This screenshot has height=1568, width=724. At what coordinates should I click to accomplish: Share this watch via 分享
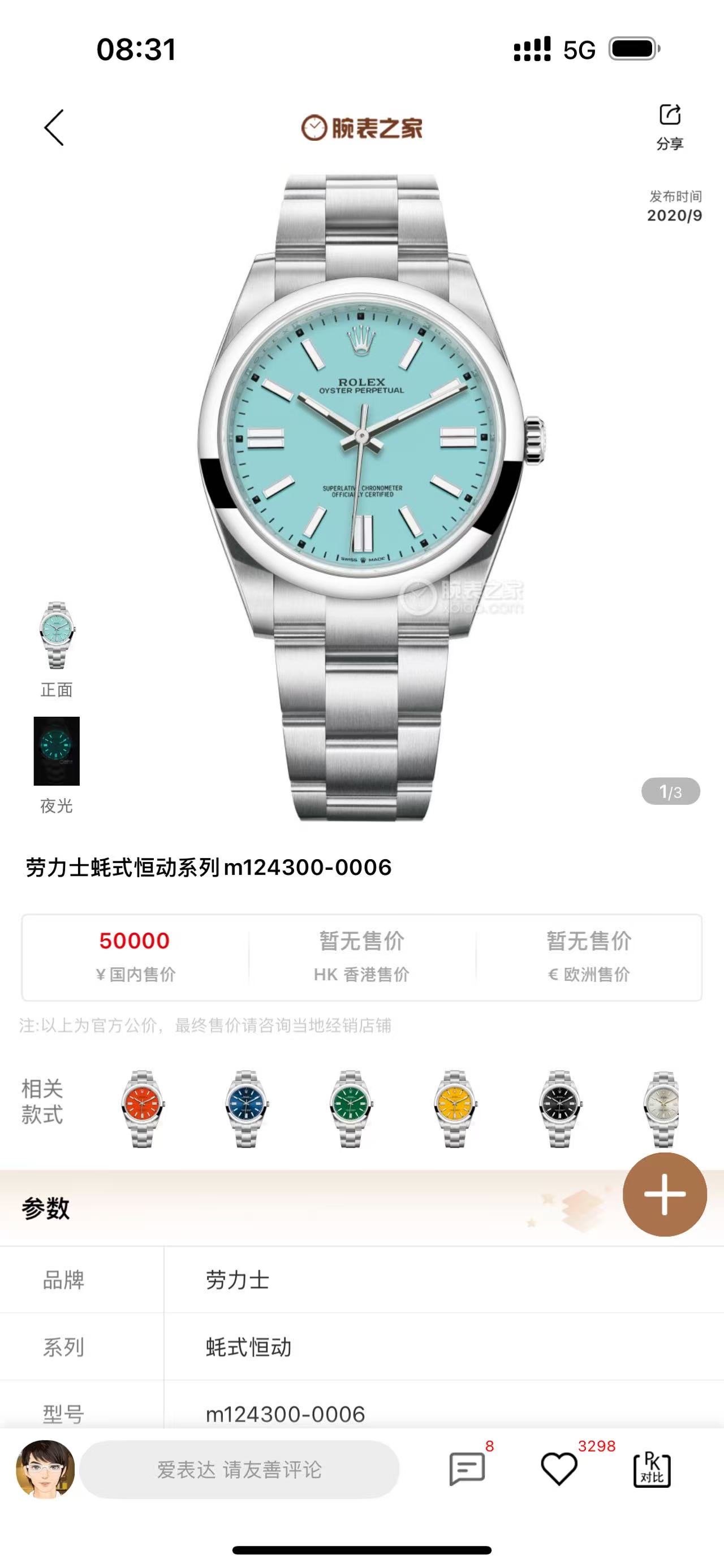pyautogui.click(x=669, y=127)
